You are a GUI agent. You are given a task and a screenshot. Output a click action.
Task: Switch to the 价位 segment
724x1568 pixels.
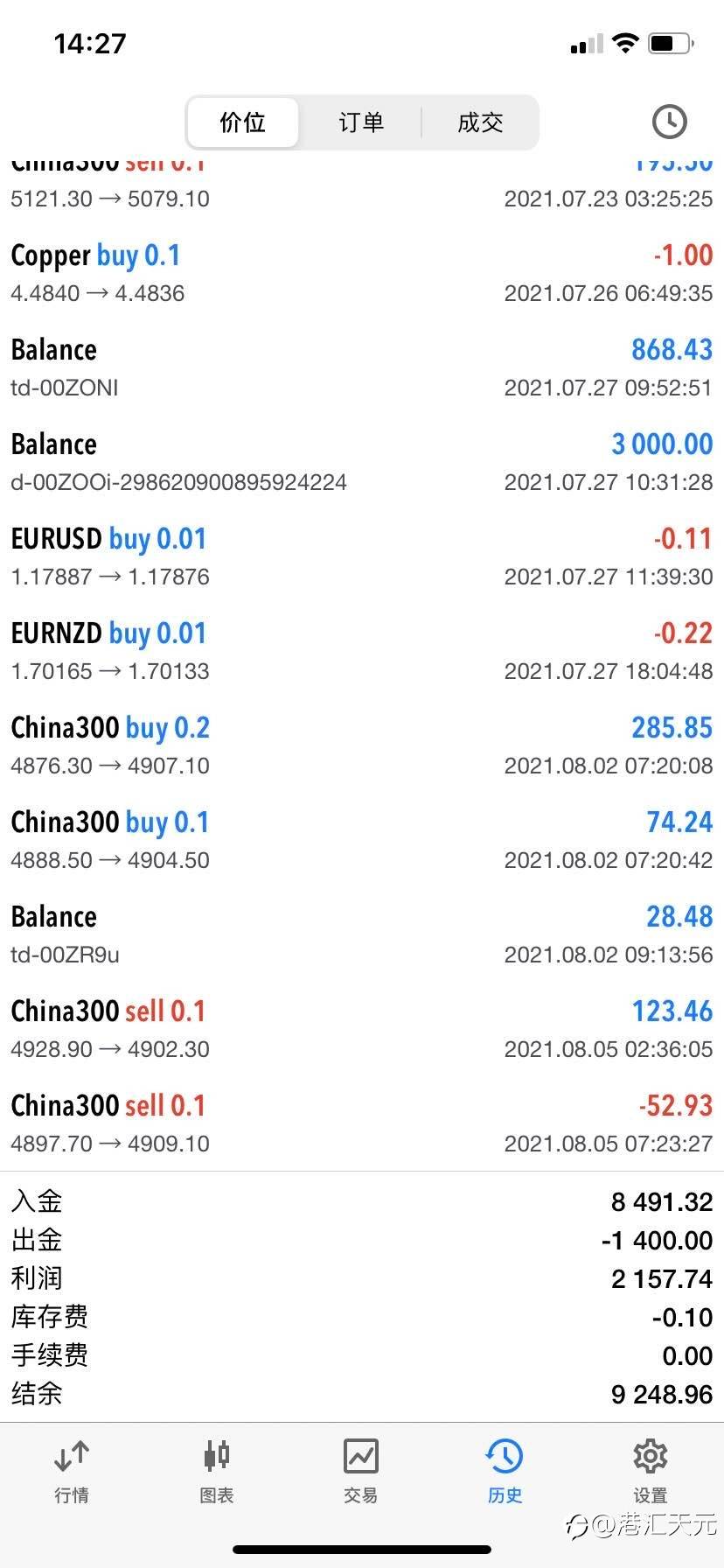242,122
